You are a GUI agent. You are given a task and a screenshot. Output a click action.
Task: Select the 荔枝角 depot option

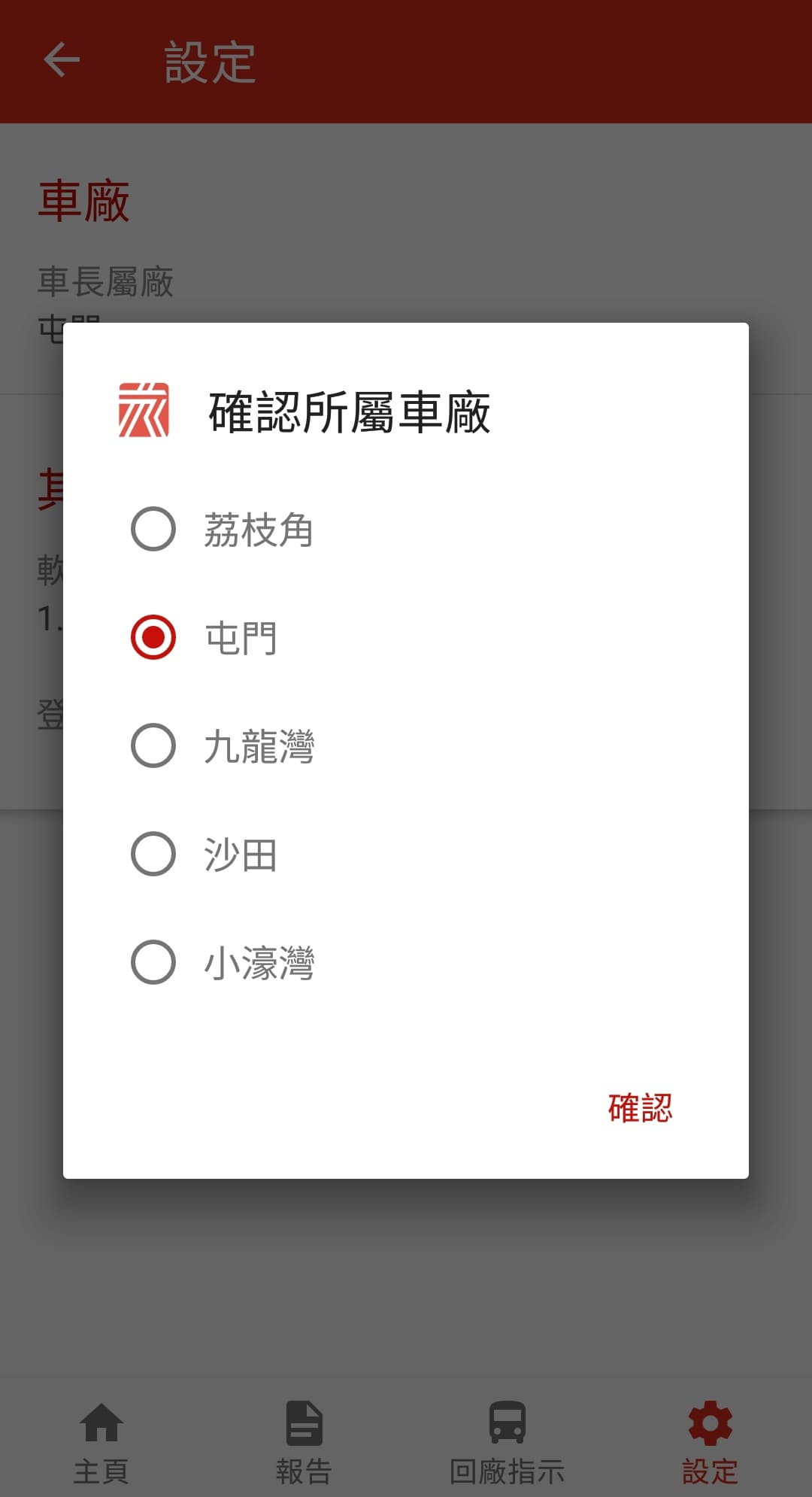point(153,530)
